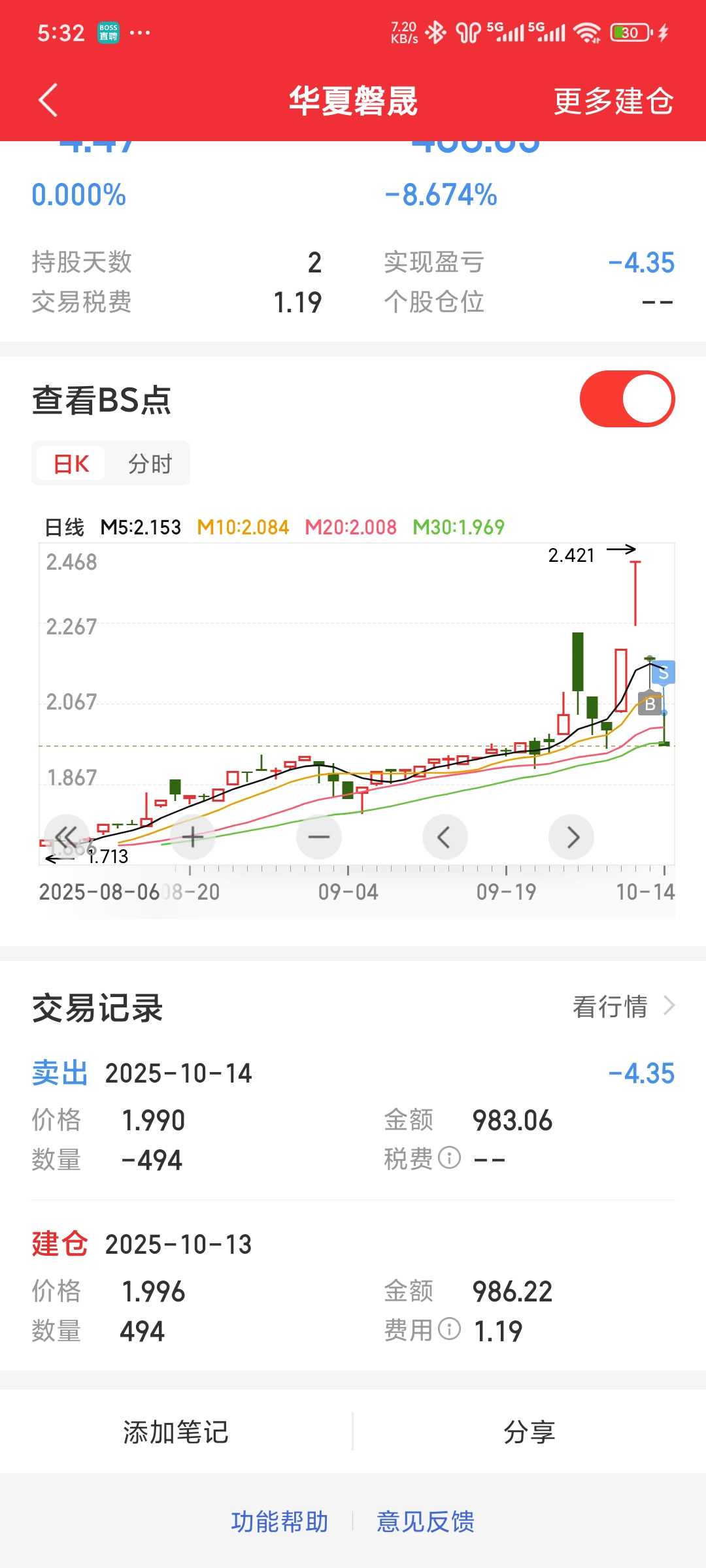Share this trade via 分享
The width and height of the screenshot is (706, 1568).
(529, 1432)
